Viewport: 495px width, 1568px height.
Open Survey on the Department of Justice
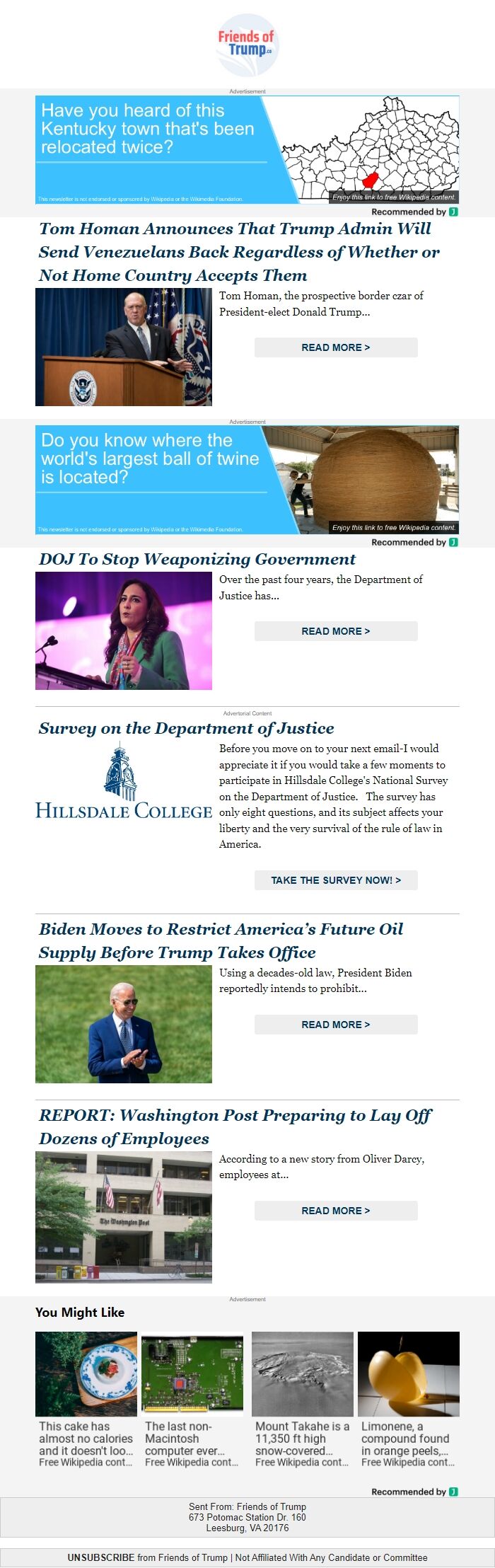[x=187, y=728]
